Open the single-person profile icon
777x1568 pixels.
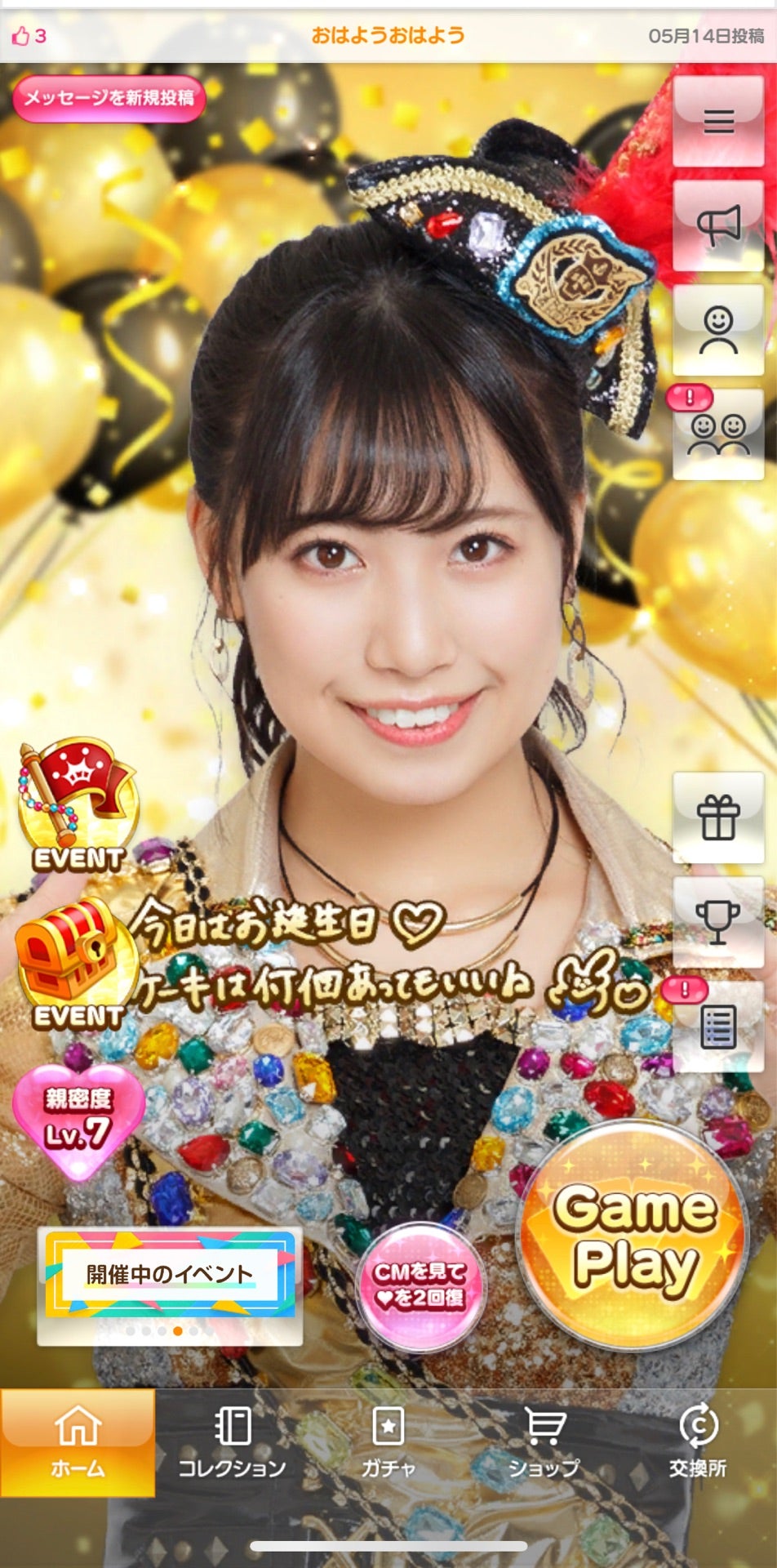click(x=718, y=330)
